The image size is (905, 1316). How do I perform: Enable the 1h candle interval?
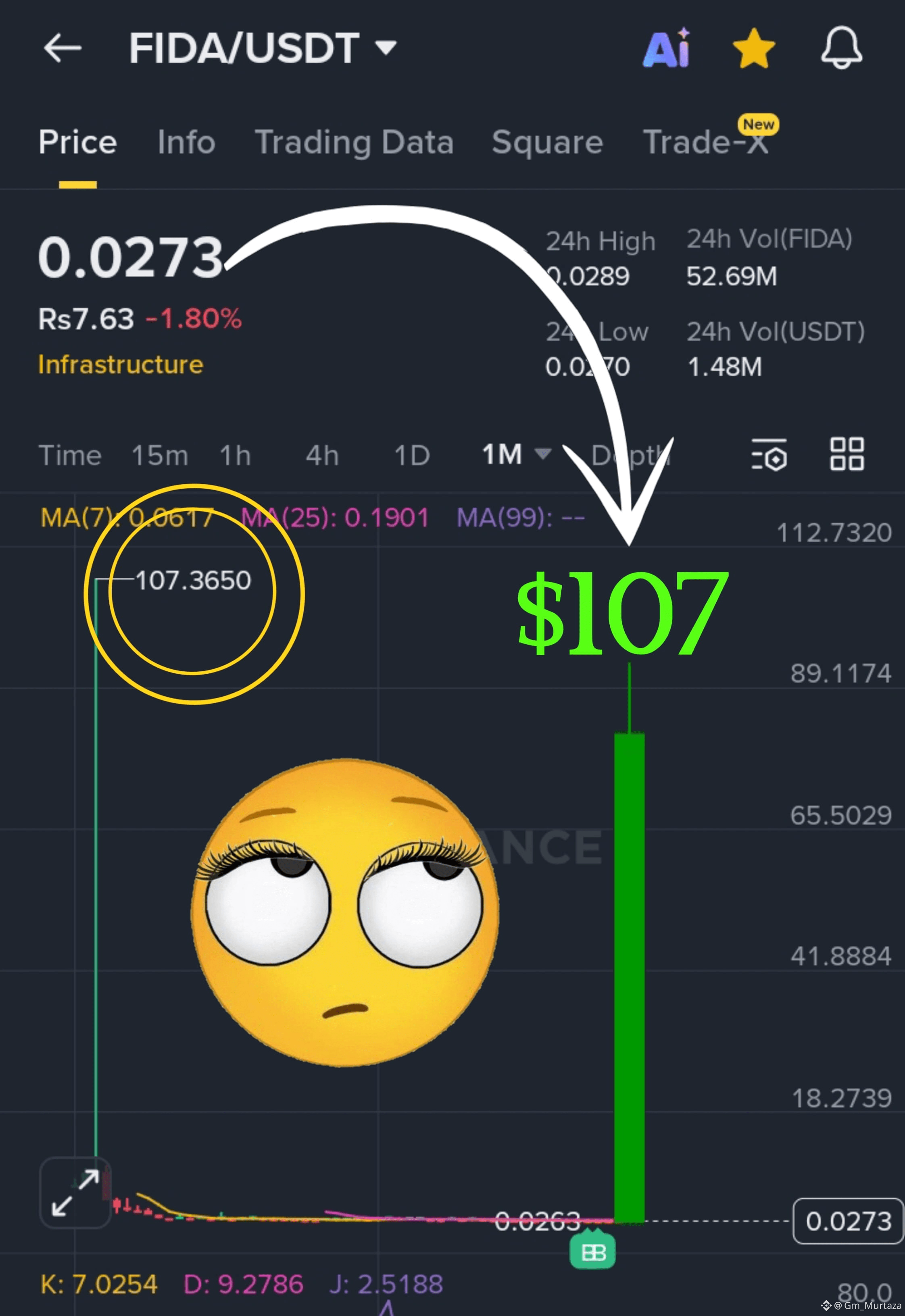(234, 456)
